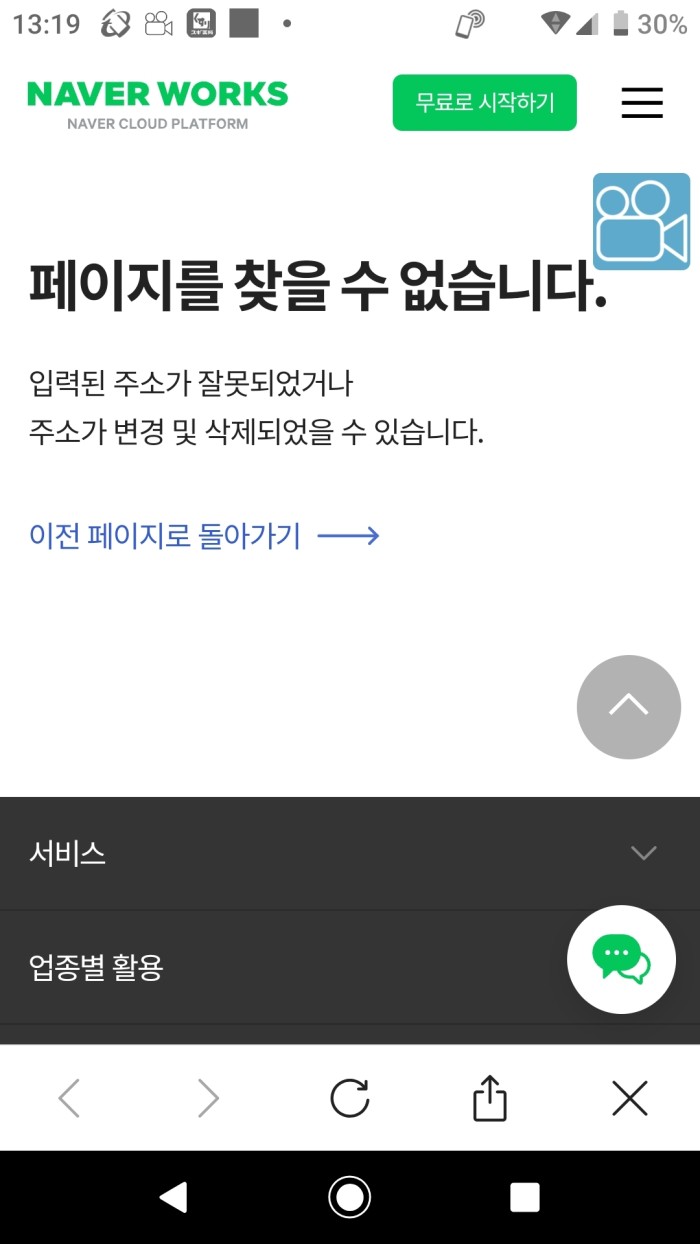Tap 이전 페이지로 돌아가기 link
The height and width of the screenshot is (1244, 700).
pos(204,536)
